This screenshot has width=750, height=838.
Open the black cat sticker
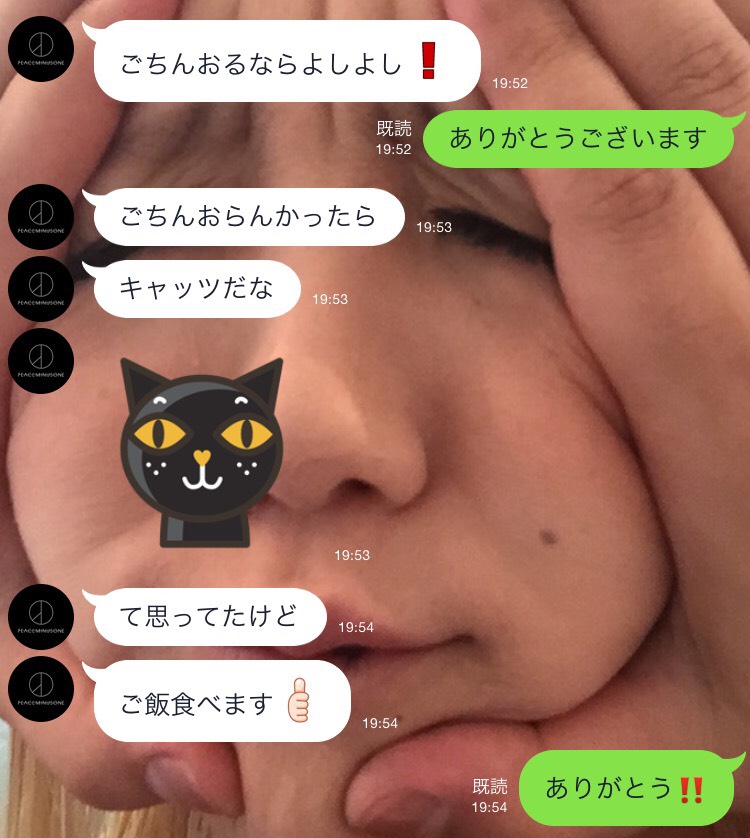[201, 453]
